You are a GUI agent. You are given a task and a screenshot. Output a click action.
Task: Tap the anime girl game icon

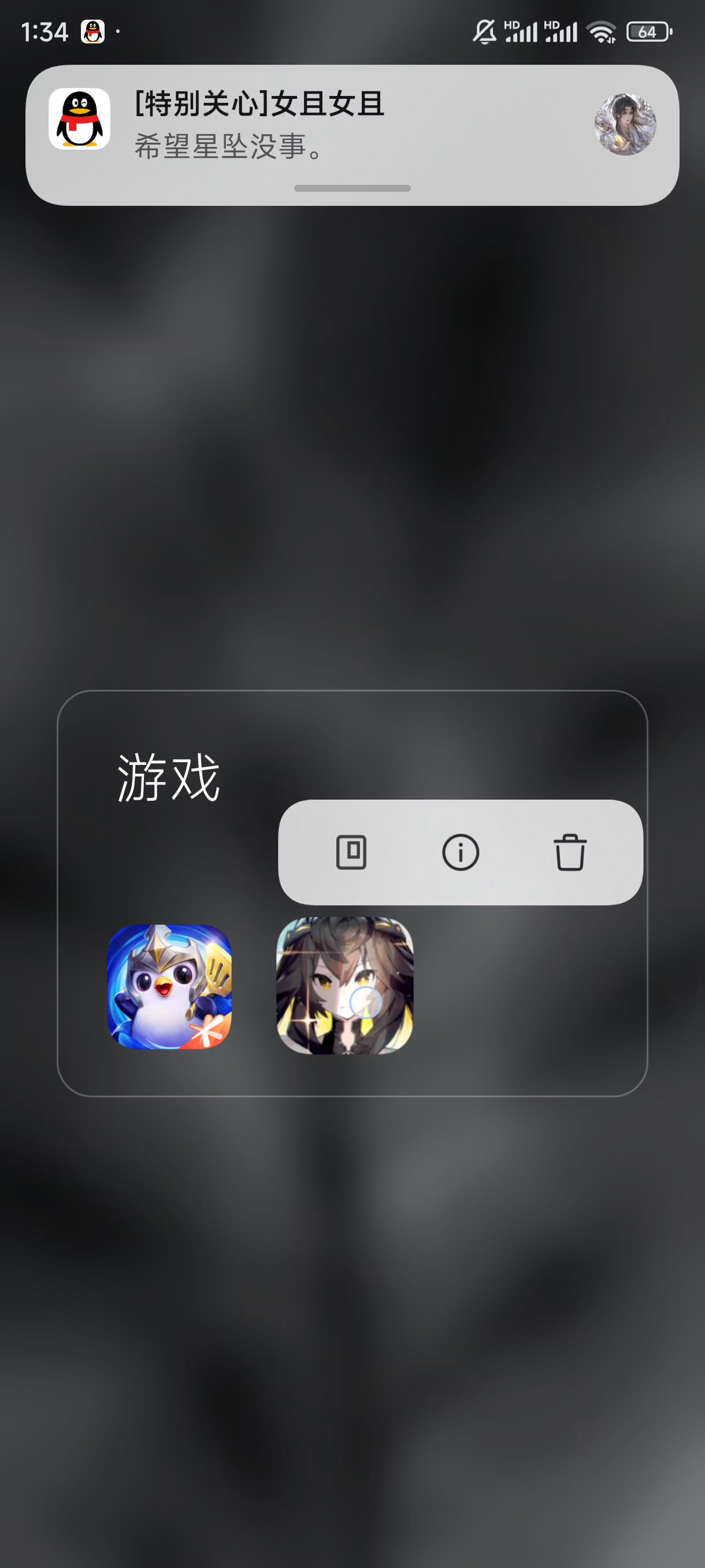tap(344, 985)
